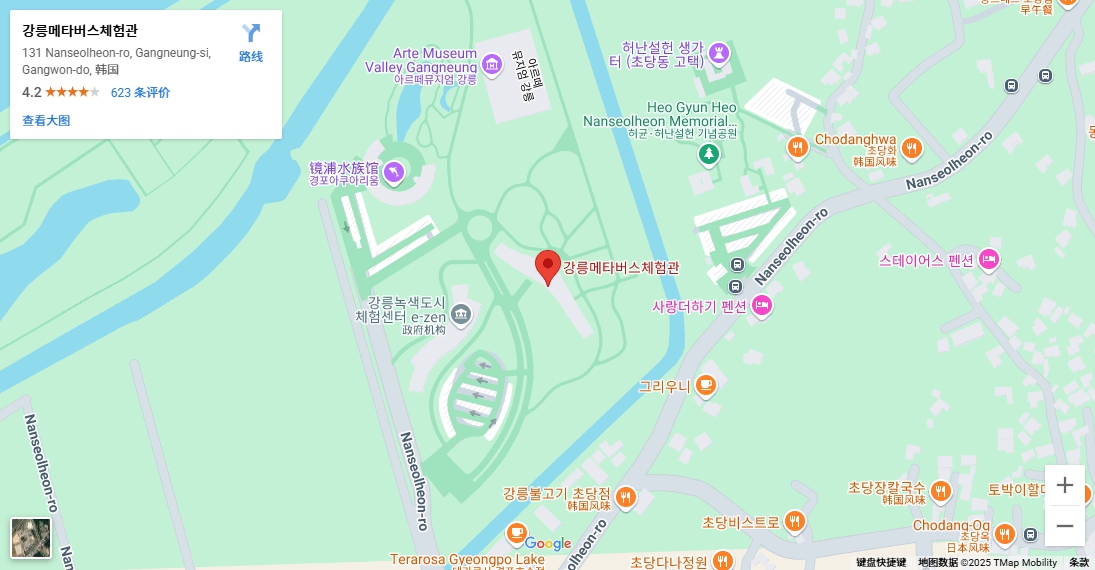1095x570 pixels.
Task: Select the 강릉불고기 초당점 restaurant marker
Action: (x=625, y=495)
